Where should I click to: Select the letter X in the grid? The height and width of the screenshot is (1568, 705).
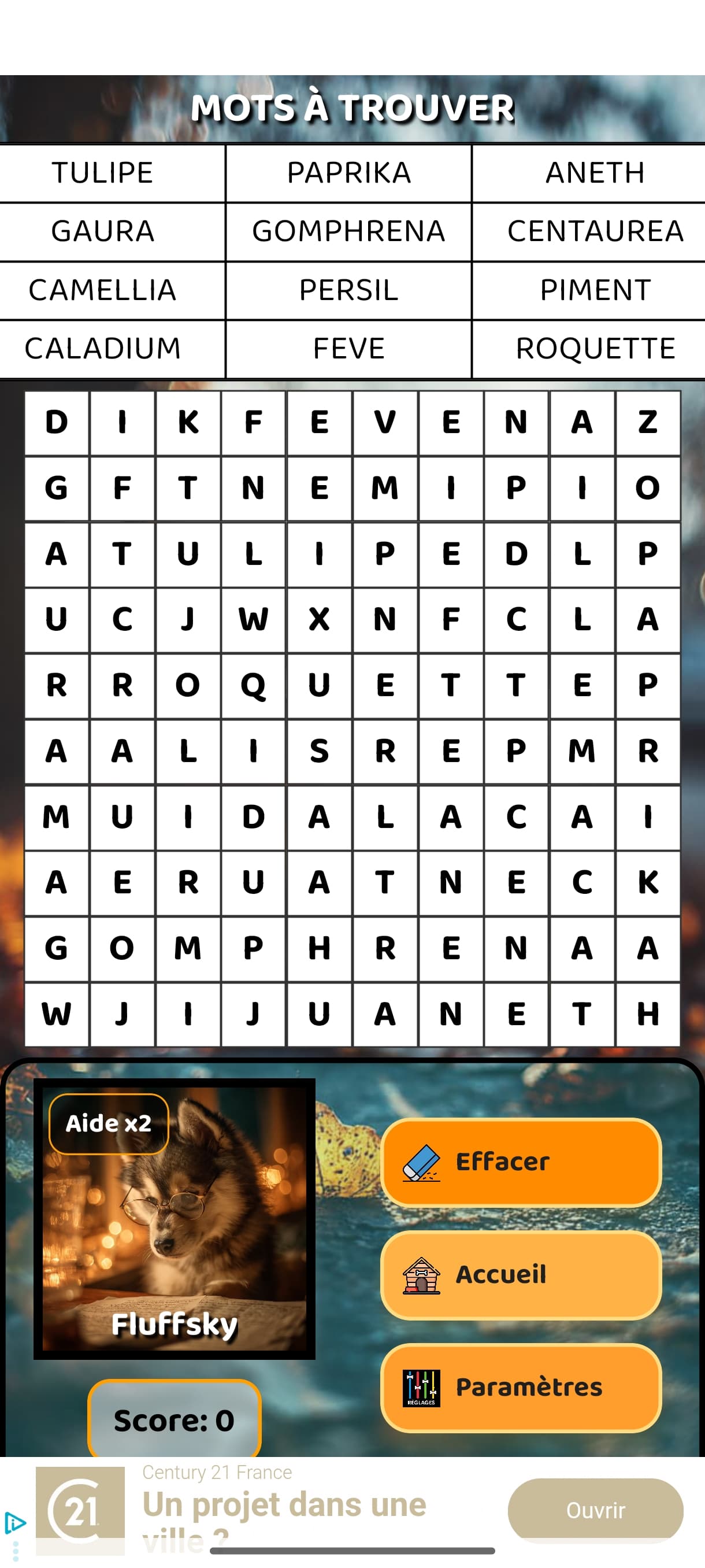pyautogui.click(x=319, y=620)
